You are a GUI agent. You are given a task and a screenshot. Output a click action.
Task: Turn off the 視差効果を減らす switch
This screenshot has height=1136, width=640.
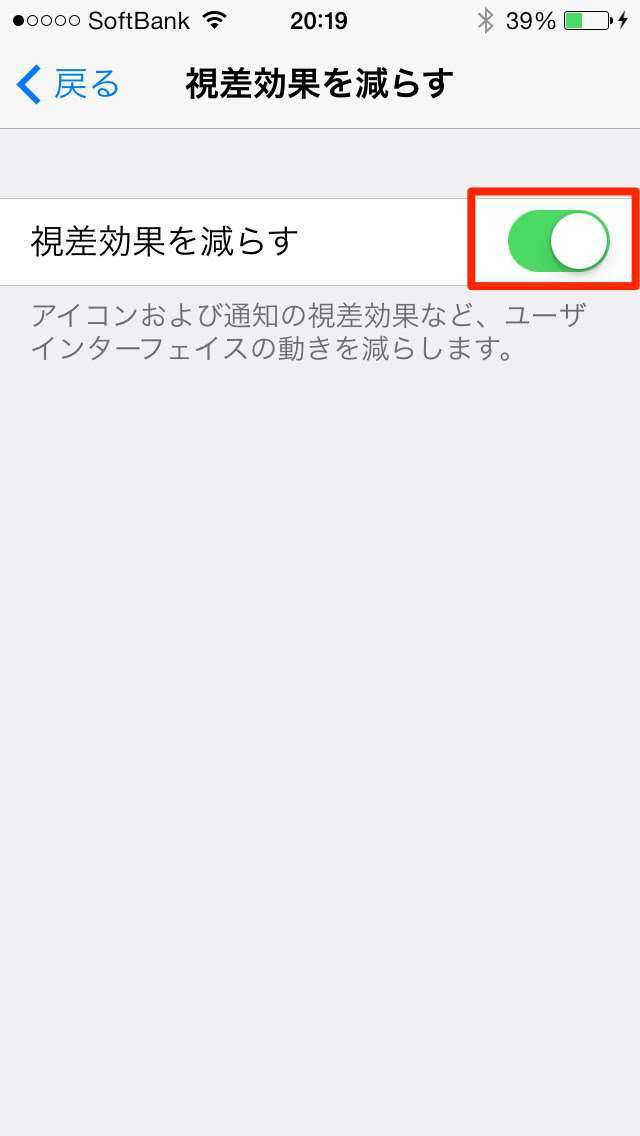click(x=558, y=241)
